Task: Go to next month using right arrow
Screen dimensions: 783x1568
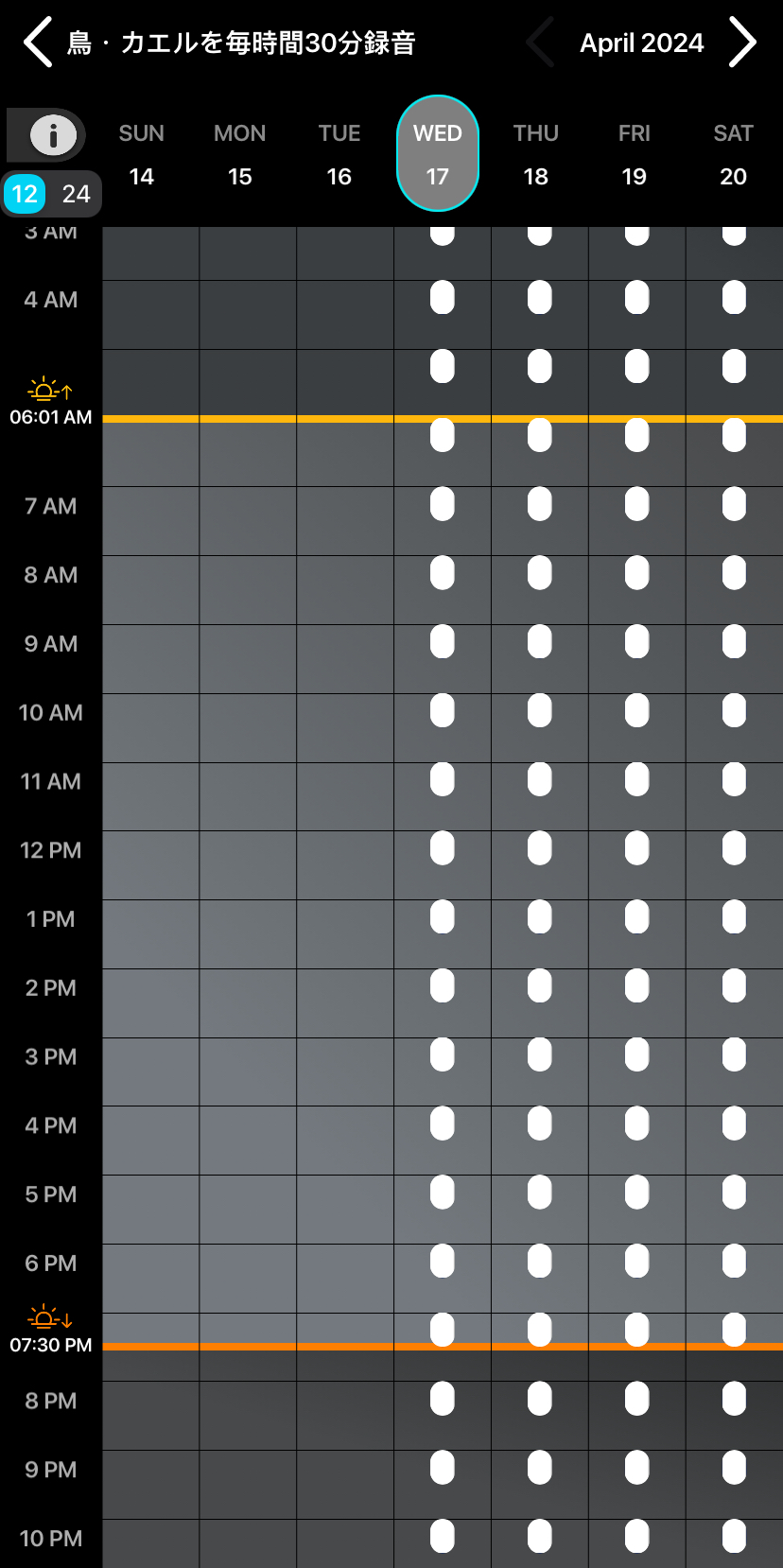Action: point(743,43)
